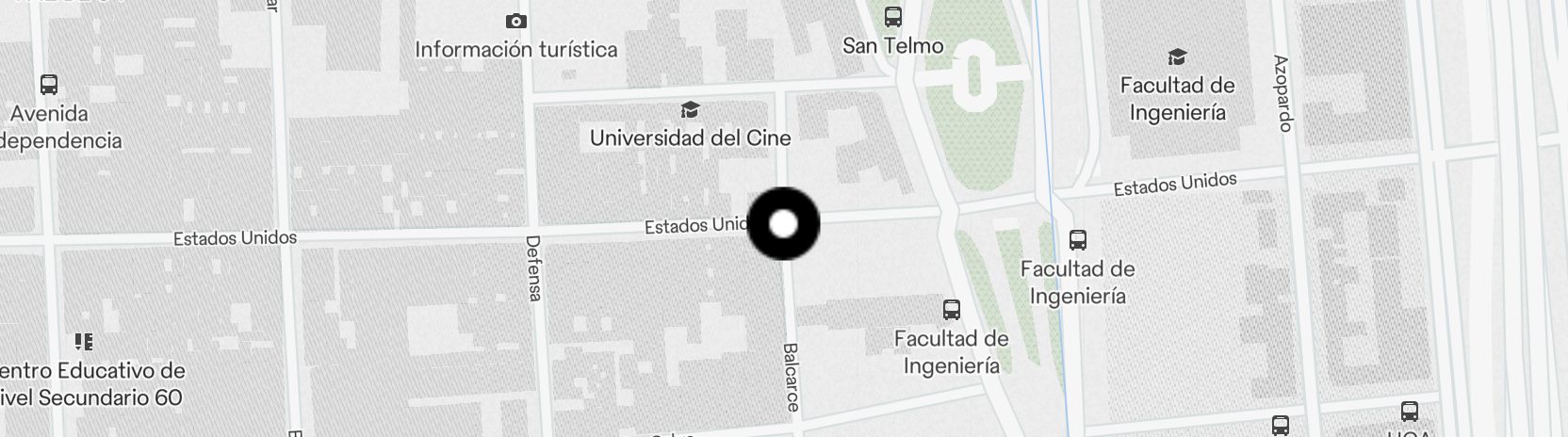Open the Información turística camera point
The height and width of the screenshot is (437, 1568).
click(x=515, y=22)
